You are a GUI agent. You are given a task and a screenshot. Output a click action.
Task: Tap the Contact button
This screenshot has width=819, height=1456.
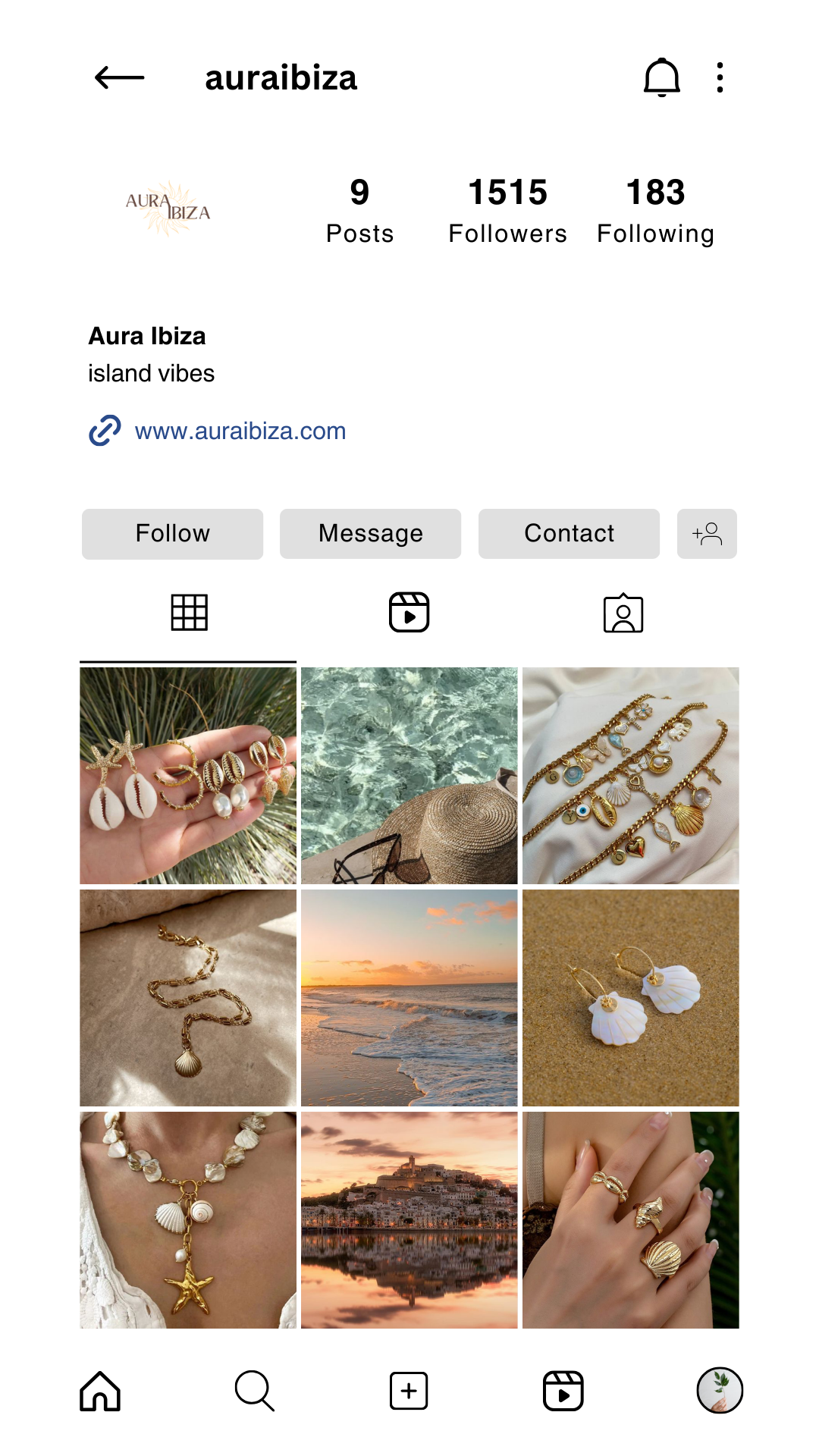tap(569, 534)
